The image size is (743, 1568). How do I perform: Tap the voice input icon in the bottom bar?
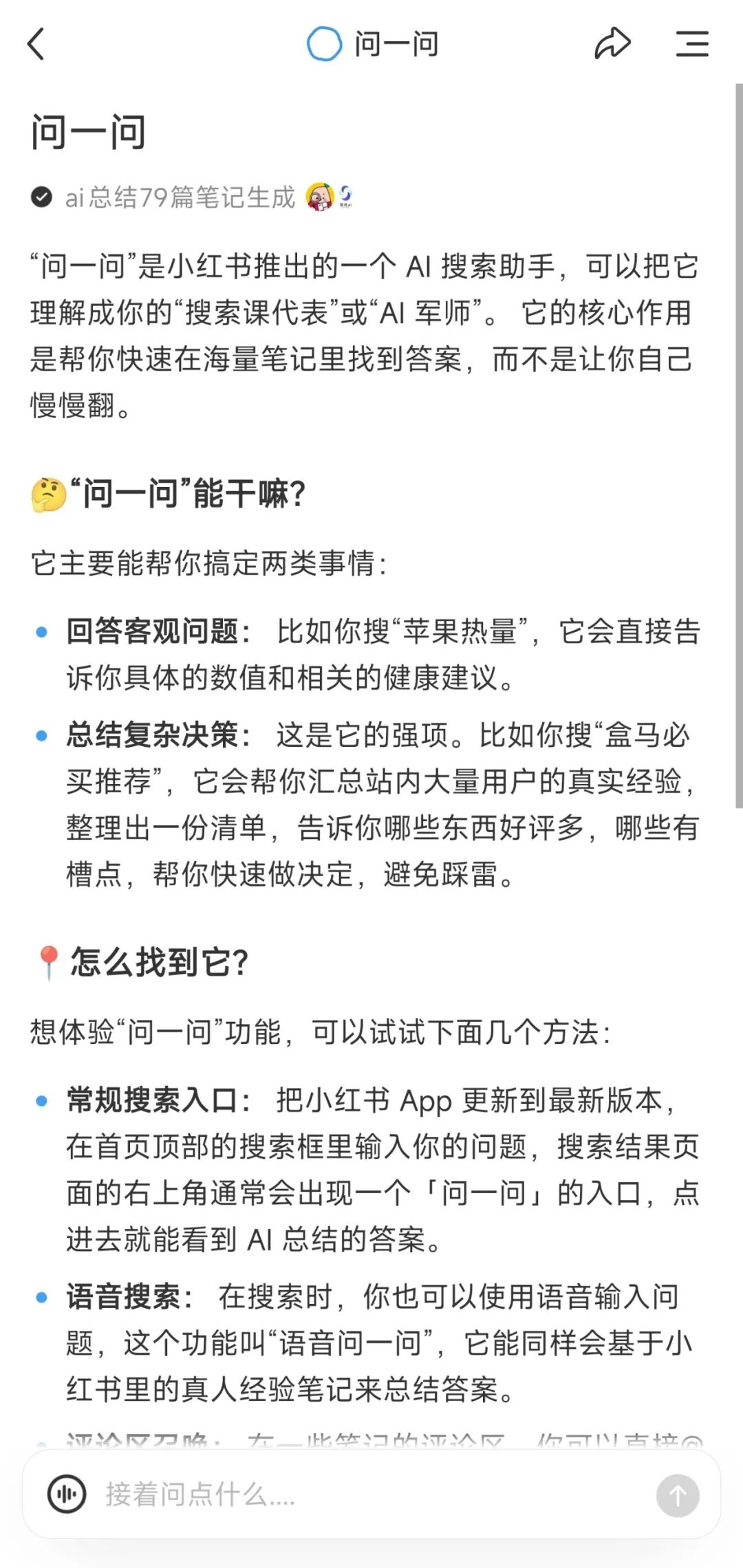(67, 1494)
